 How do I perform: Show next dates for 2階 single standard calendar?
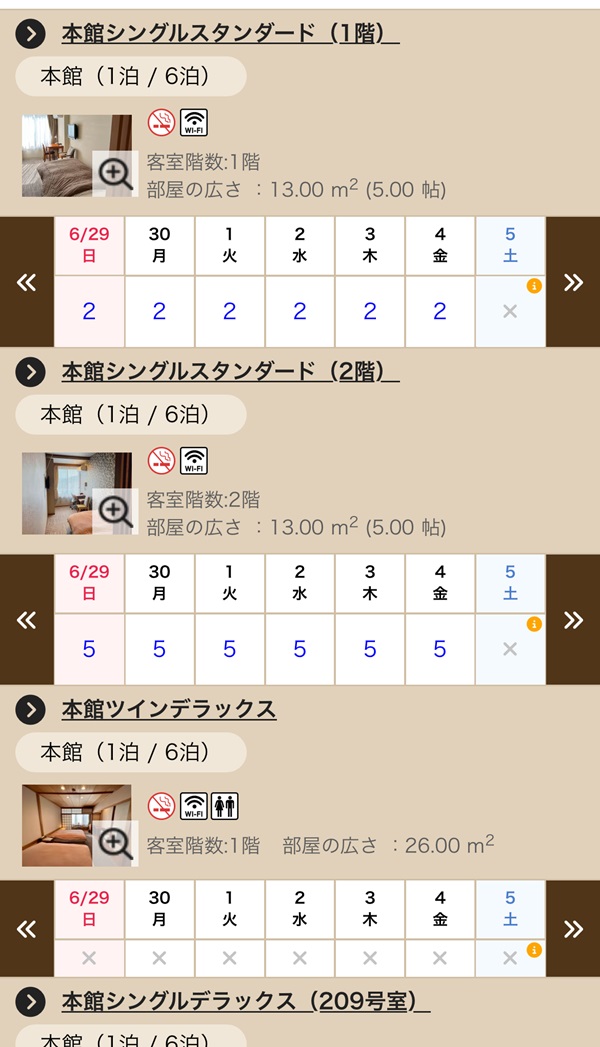573,620
